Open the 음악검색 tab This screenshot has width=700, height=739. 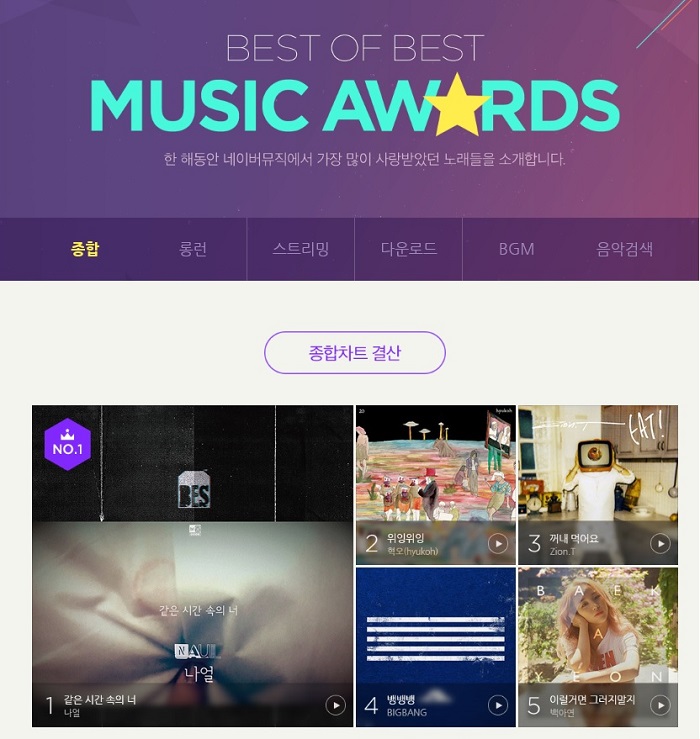point(624,249)
